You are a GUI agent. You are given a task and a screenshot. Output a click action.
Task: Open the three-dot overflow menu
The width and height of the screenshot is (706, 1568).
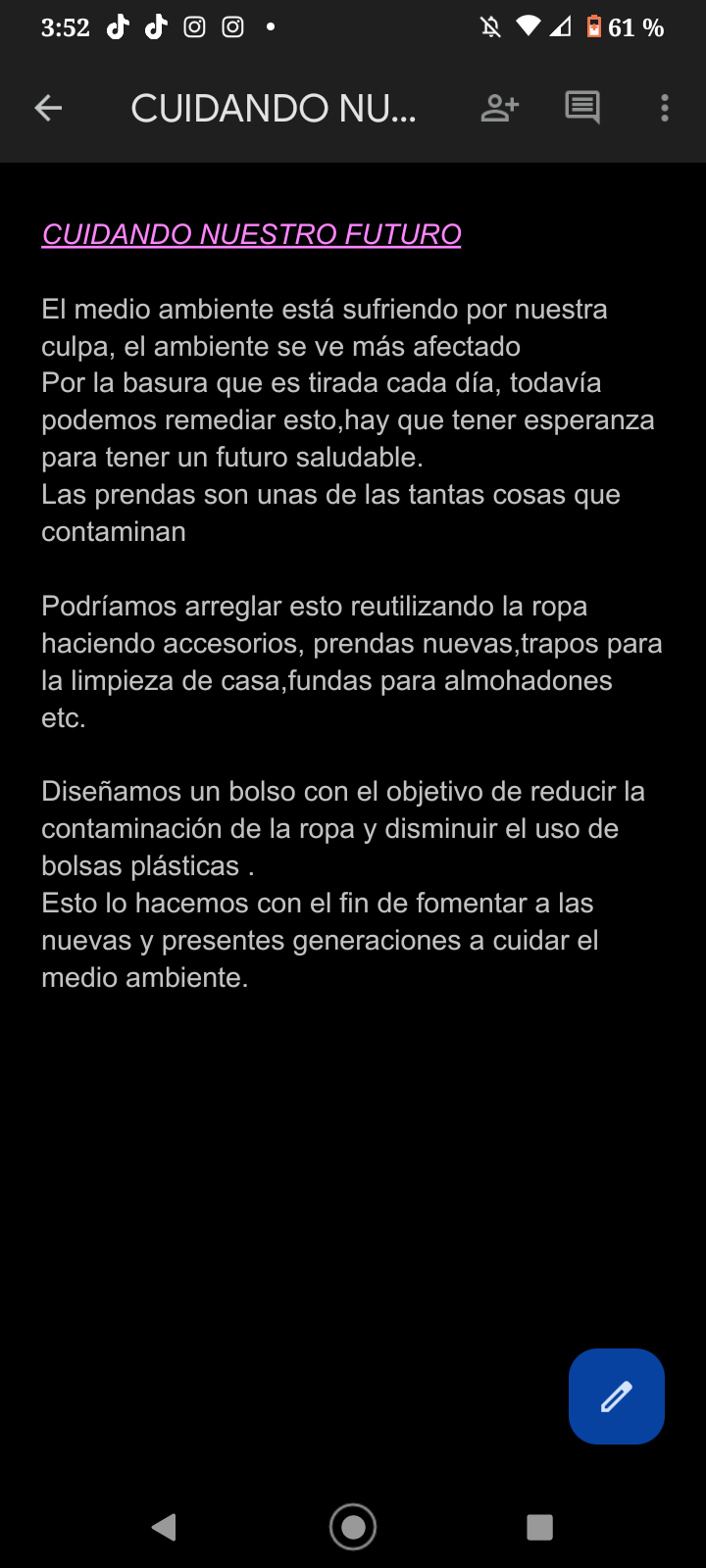665,108
